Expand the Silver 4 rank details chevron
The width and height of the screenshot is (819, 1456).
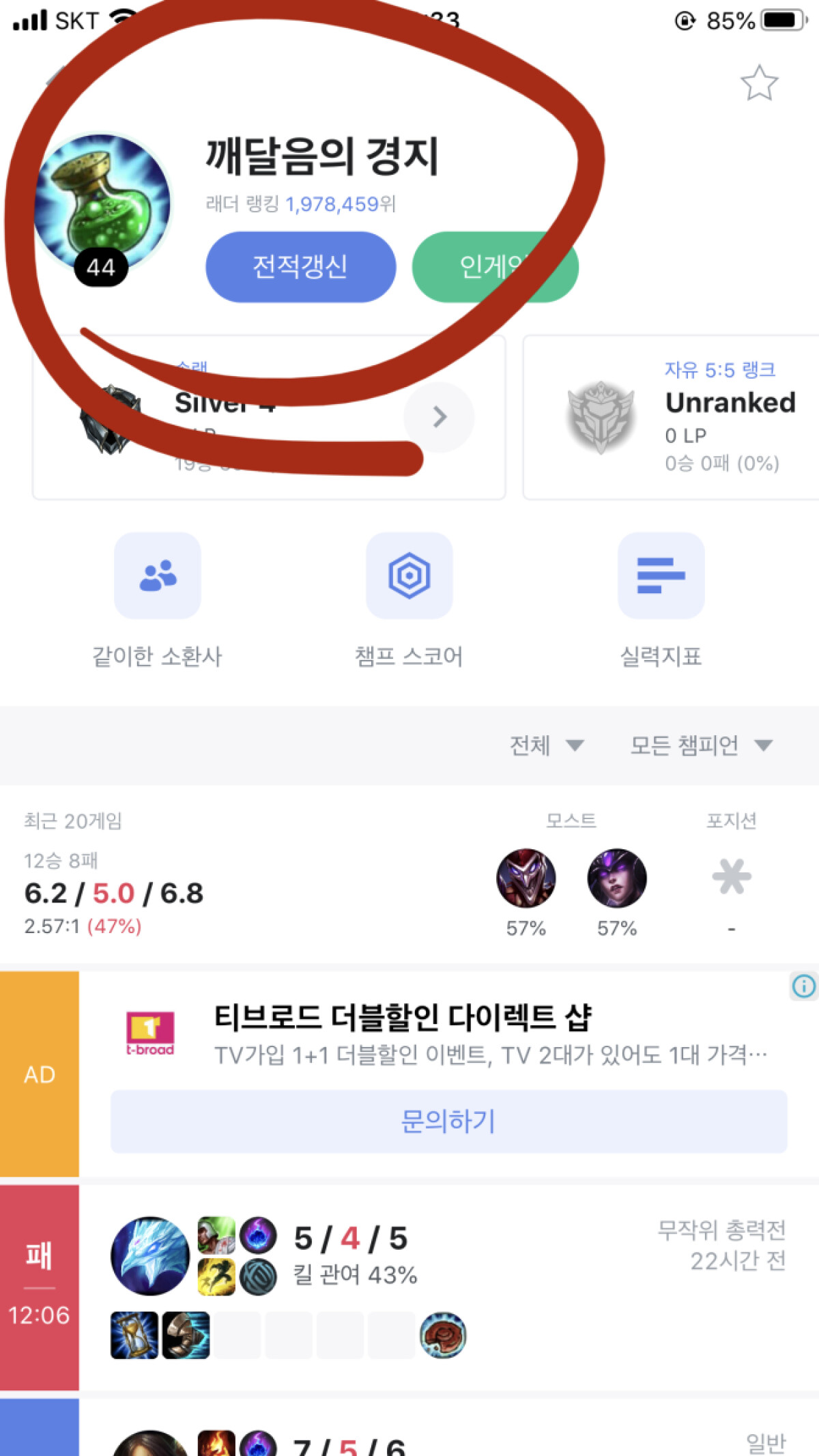tap(439, 417)
